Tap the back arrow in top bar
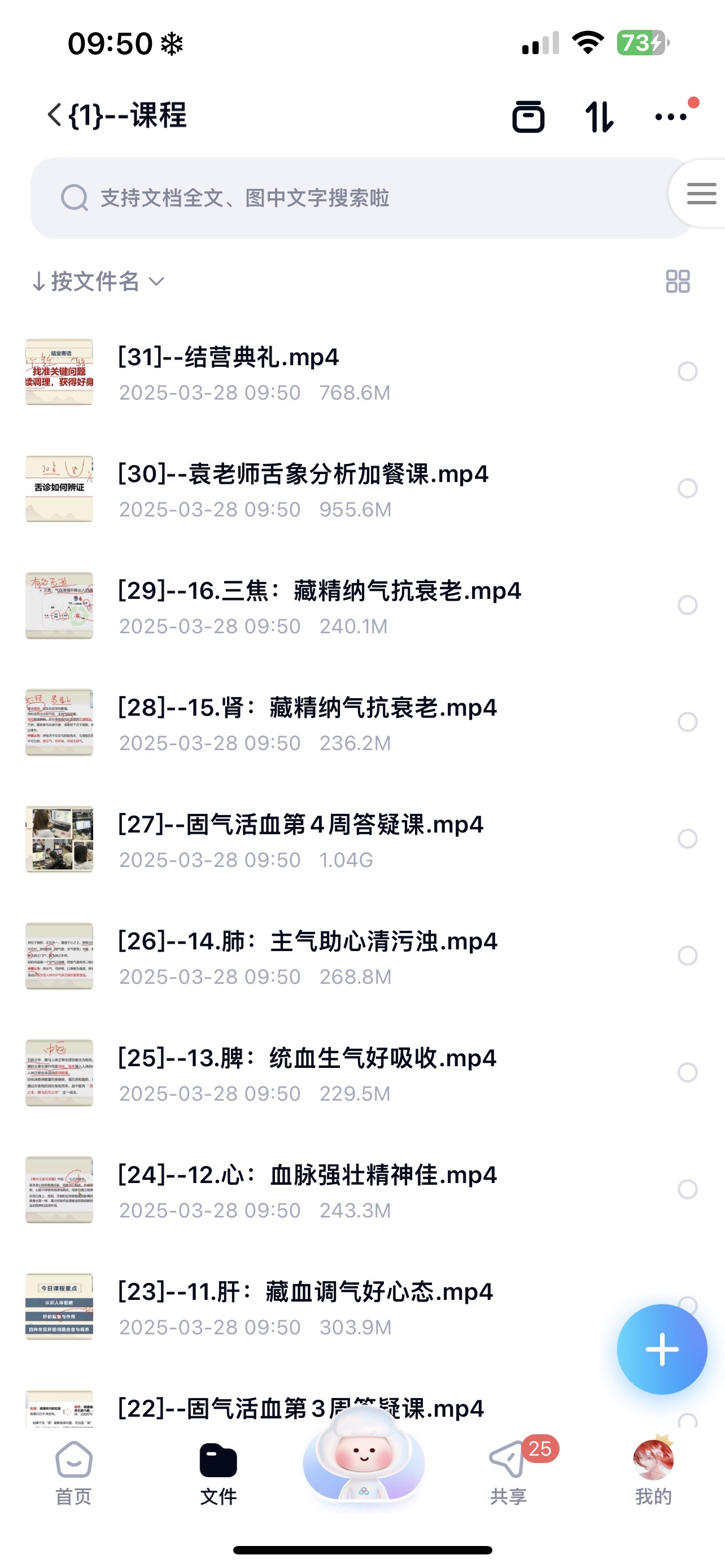 pos(54,116)
